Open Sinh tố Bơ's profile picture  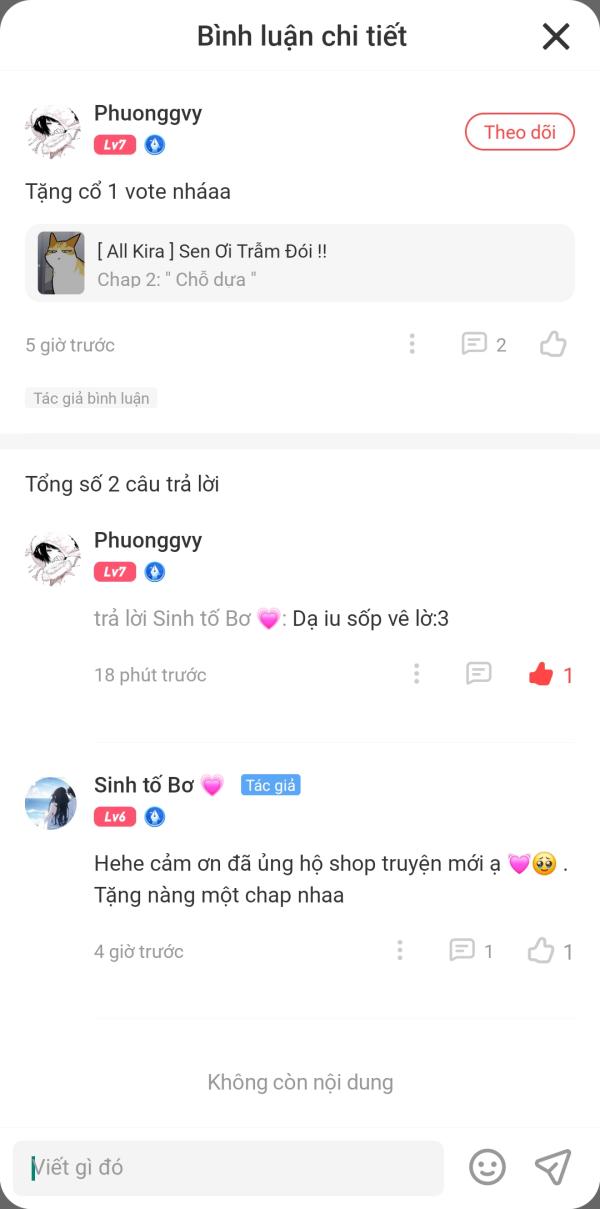(51, 802)
